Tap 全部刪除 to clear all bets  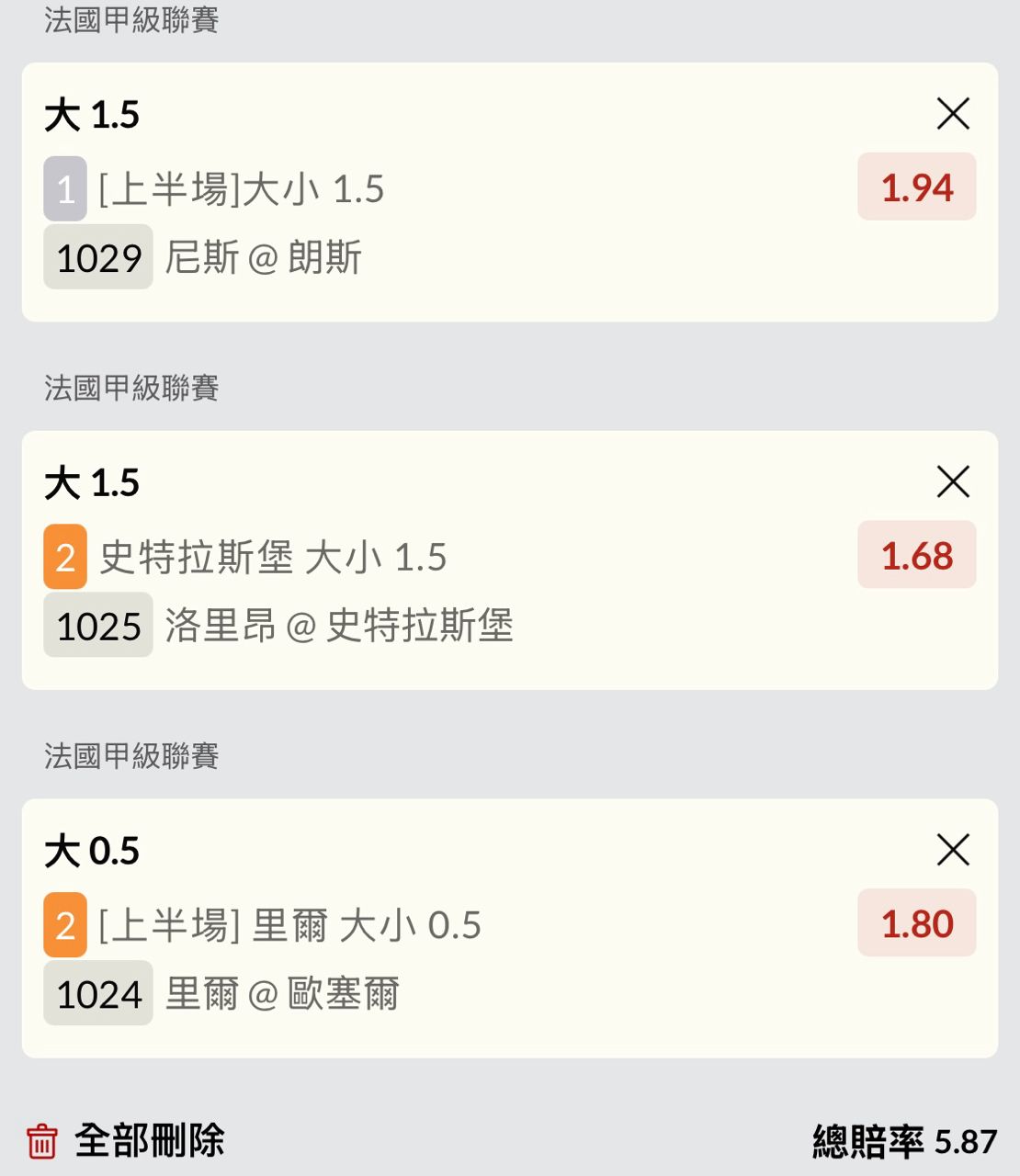pos(127,1140)
